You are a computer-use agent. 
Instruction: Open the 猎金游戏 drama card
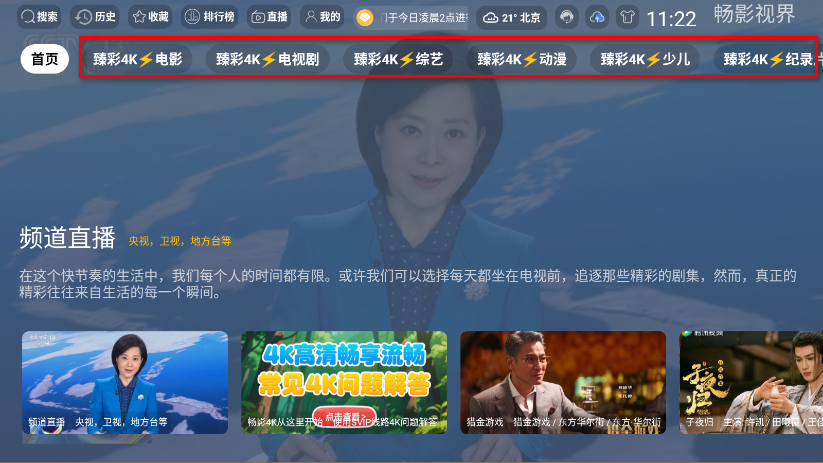click(x=562, y=383)
